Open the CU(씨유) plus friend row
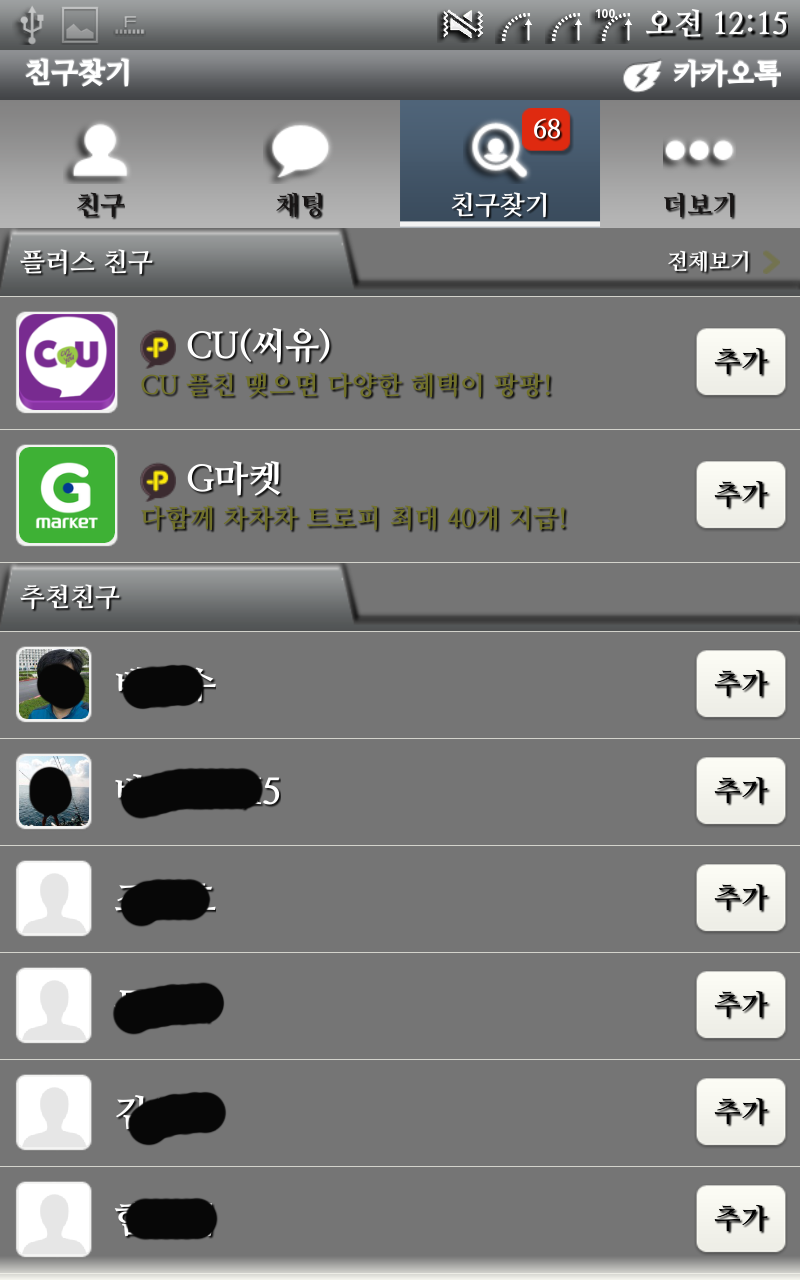 tap(400, 363)
